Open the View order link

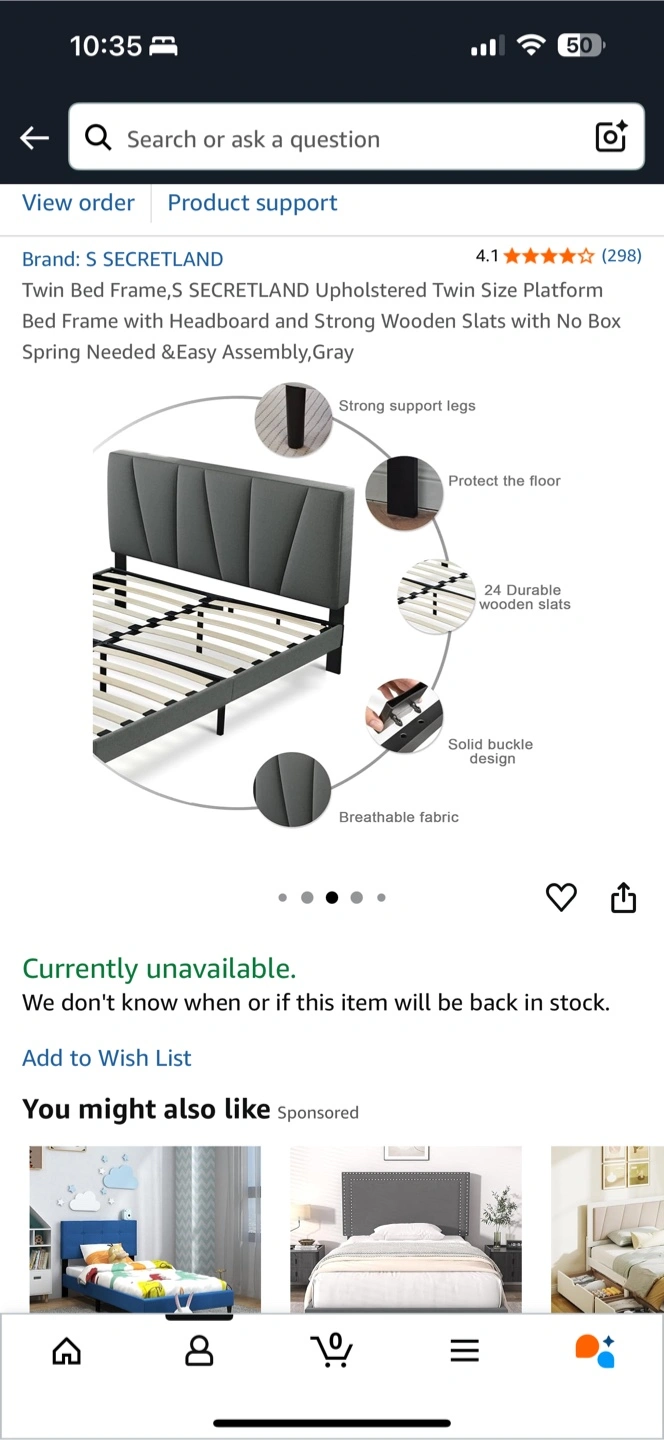78,203
